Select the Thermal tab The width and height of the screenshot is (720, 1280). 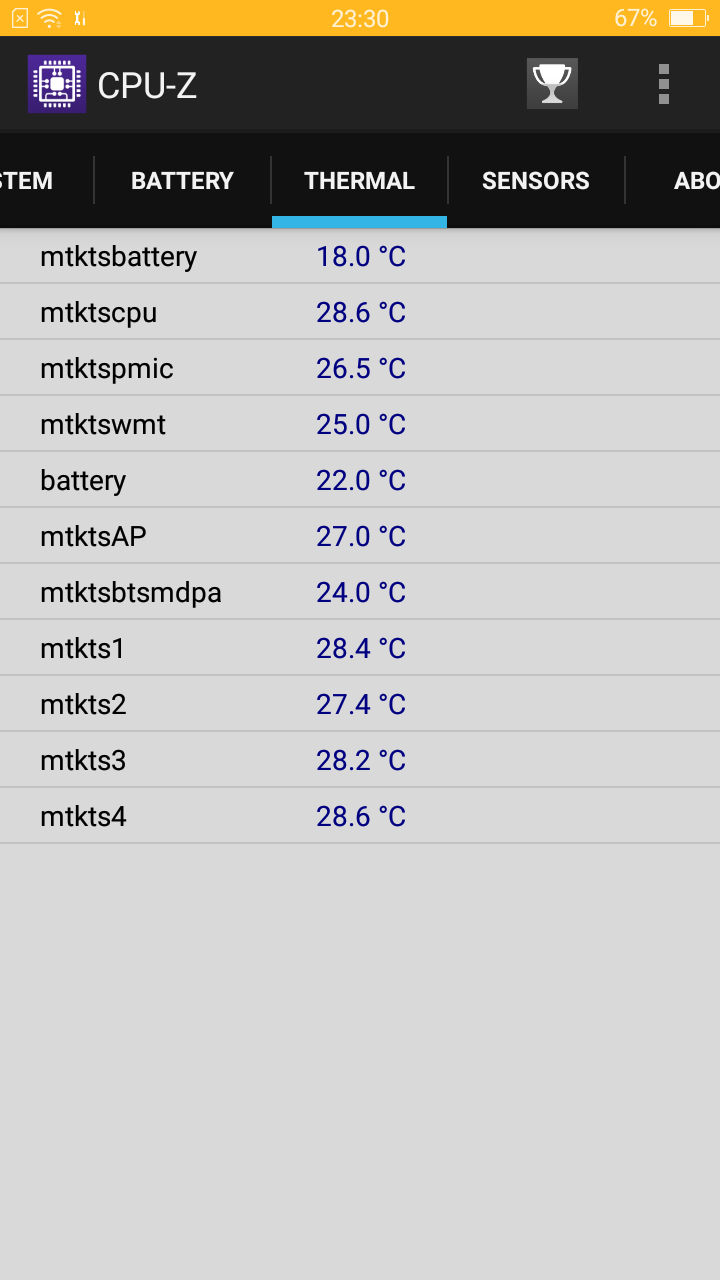coord(359,181)
